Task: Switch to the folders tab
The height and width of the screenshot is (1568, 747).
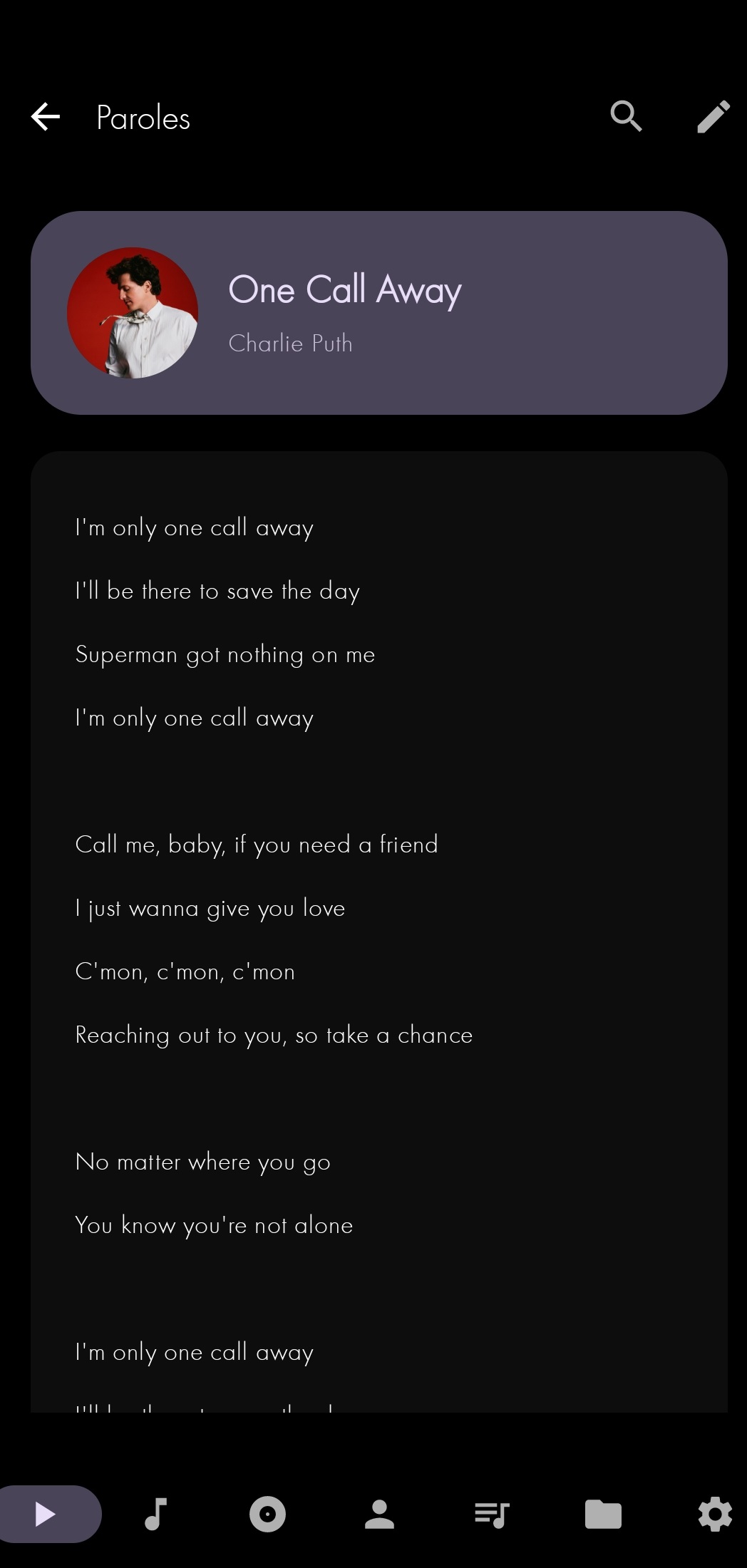Action: point(603,1514)
